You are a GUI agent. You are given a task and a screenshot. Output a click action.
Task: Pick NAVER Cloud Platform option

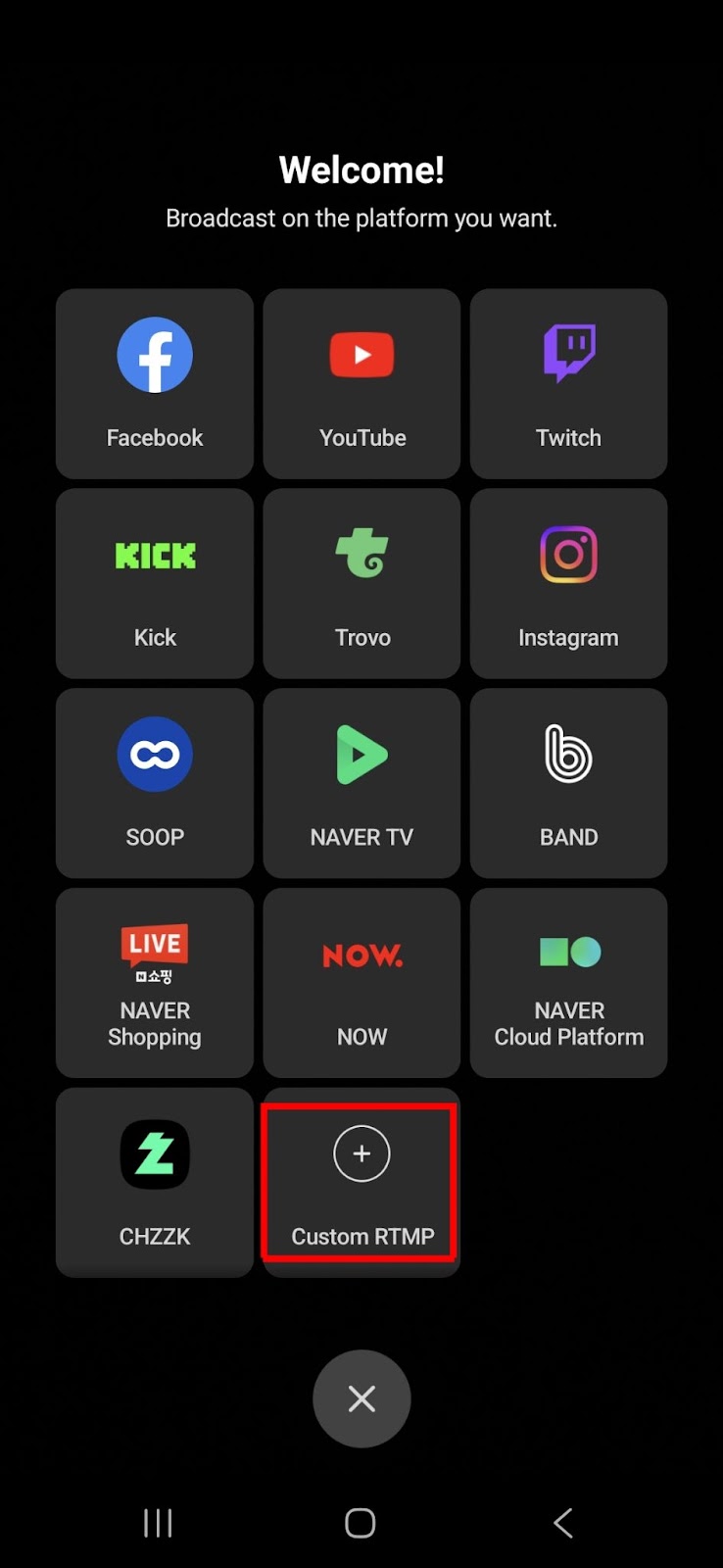click(568, 983)
